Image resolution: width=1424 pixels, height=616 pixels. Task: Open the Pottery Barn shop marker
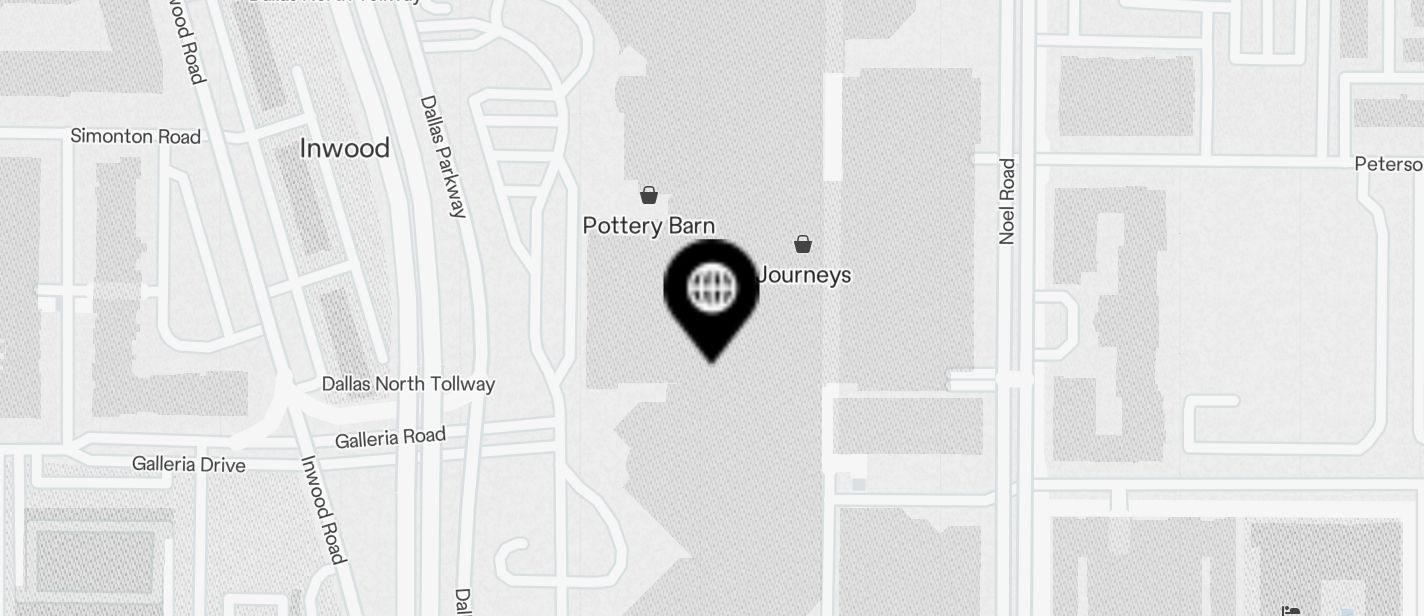(x=649, y=195)
